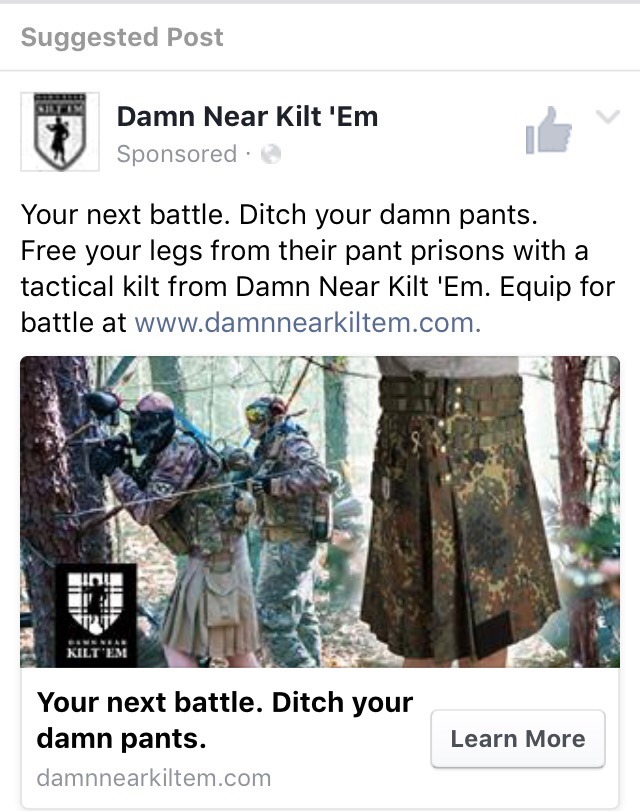Image resolution: width=640 pixels, height=811 pixels.
Task: Open the tactical kilt ad image
Action: pos(320,511)
